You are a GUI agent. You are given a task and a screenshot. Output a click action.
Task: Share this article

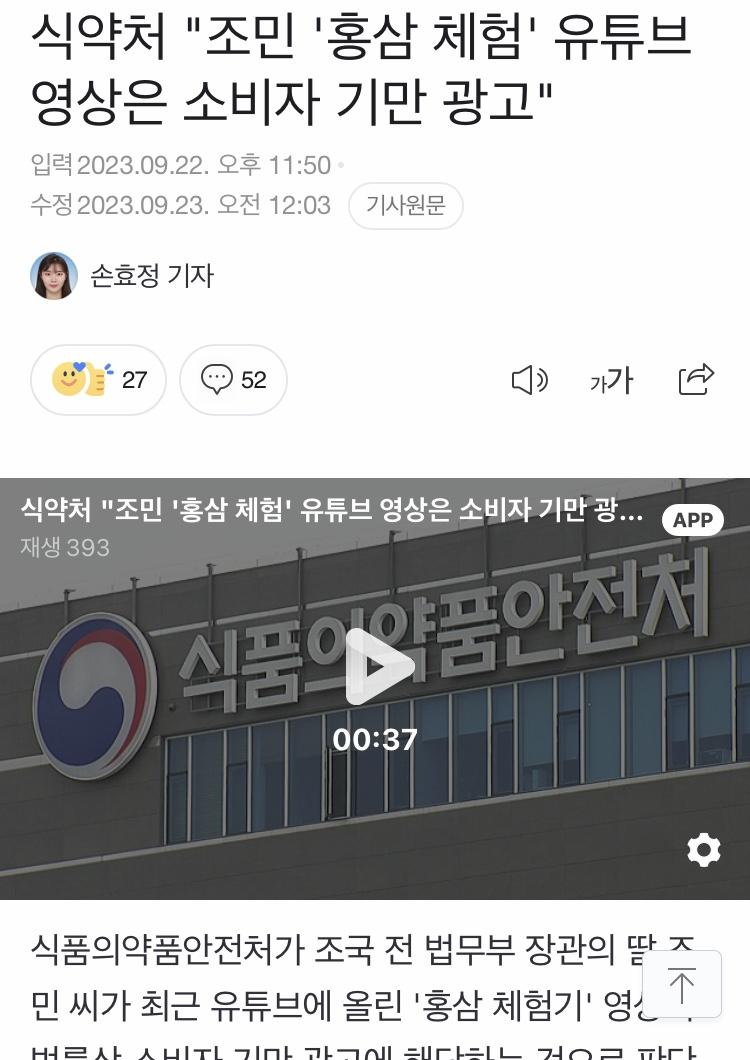pos(696,380)
